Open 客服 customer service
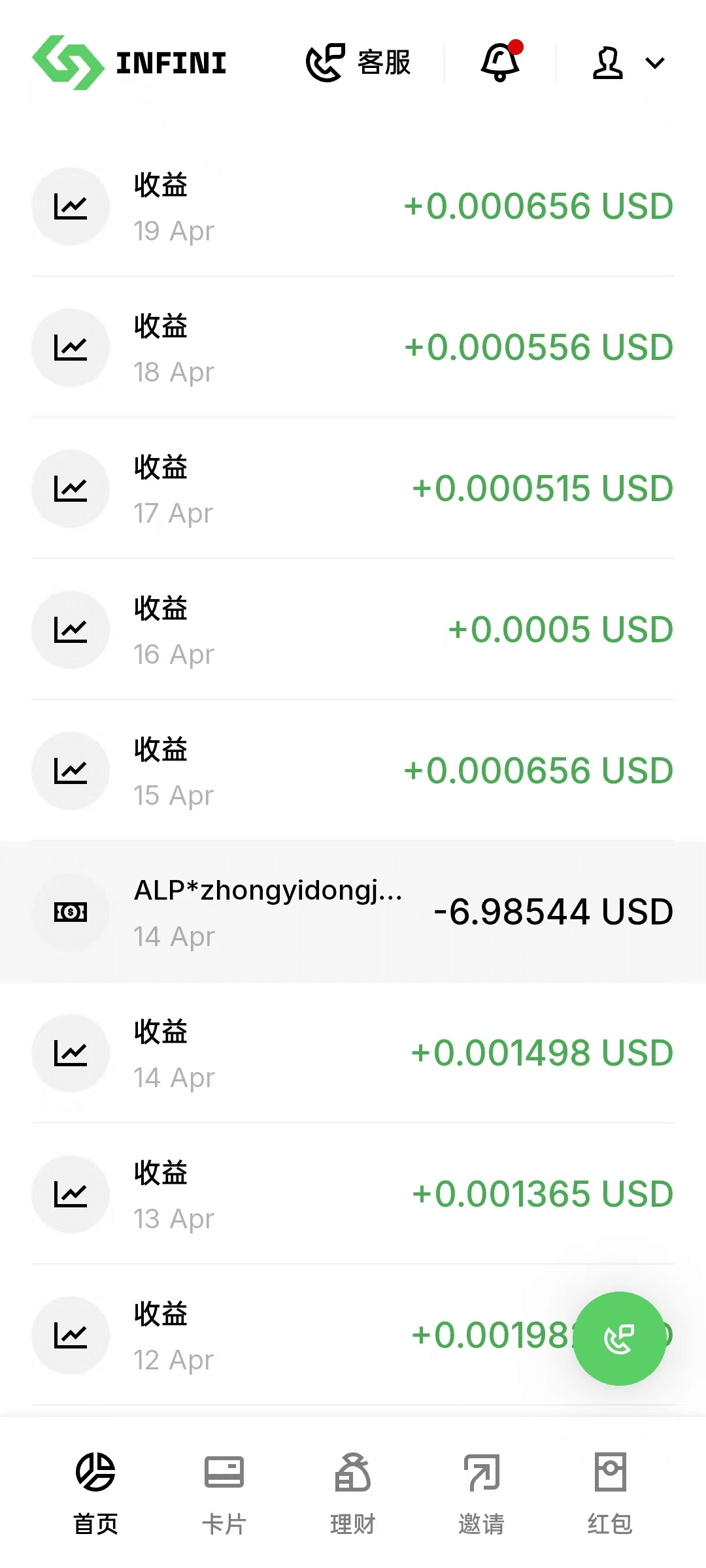The height and width of the screenshot is (1568, 706). tap(358, 63)
